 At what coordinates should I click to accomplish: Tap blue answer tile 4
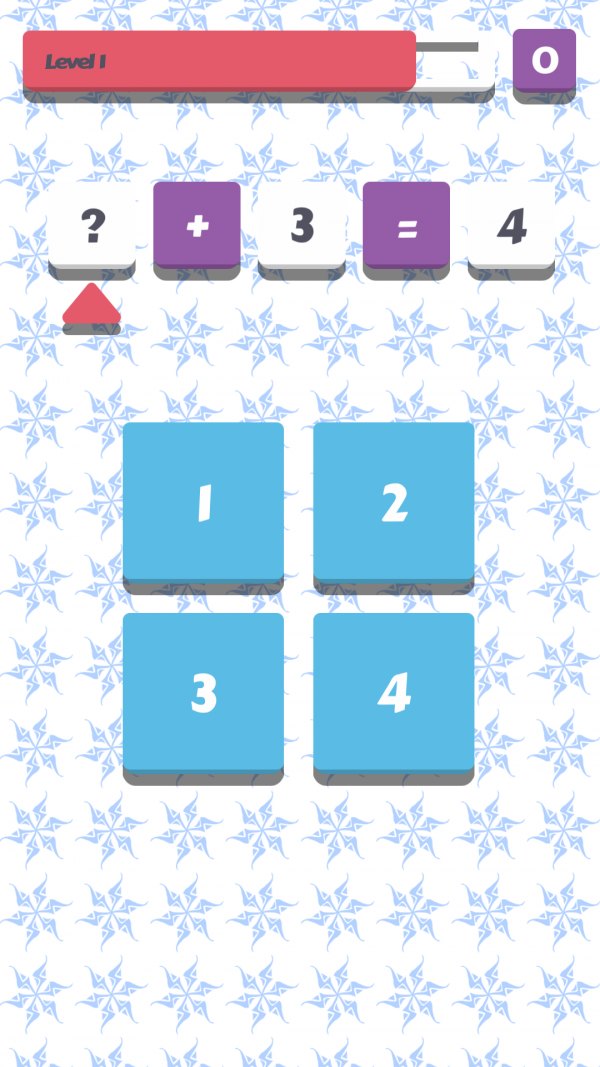point(394,693)
